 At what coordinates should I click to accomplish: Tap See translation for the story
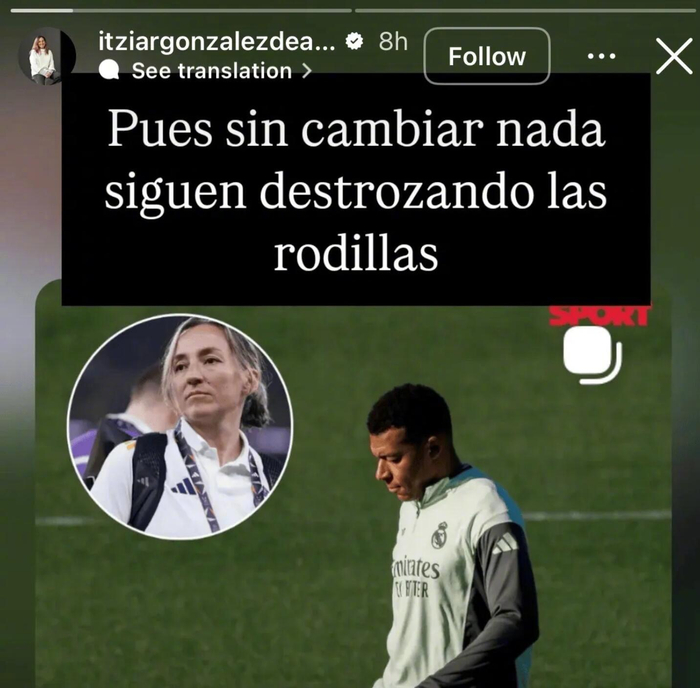click(x=210, y=71)
